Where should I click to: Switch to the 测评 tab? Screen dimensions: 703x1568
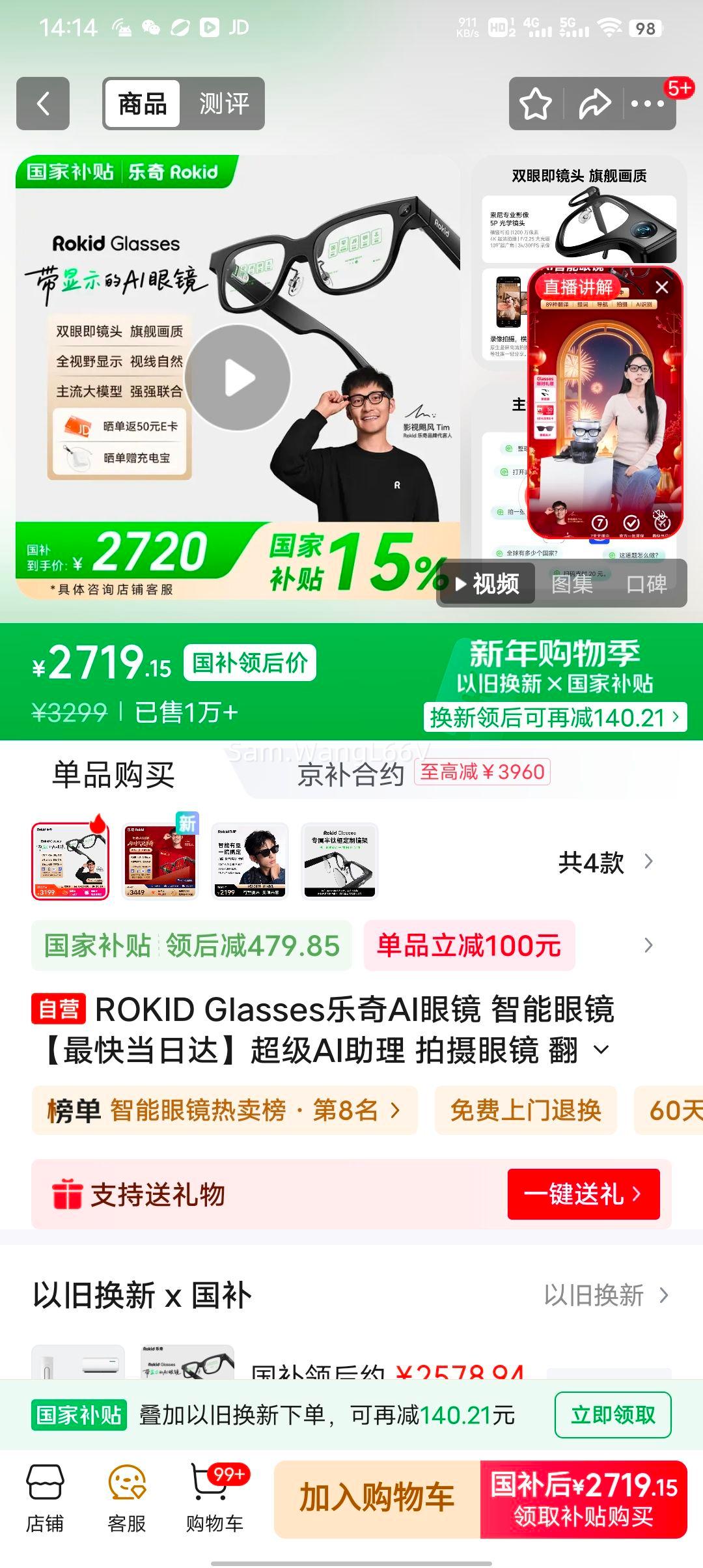(224, 103)
